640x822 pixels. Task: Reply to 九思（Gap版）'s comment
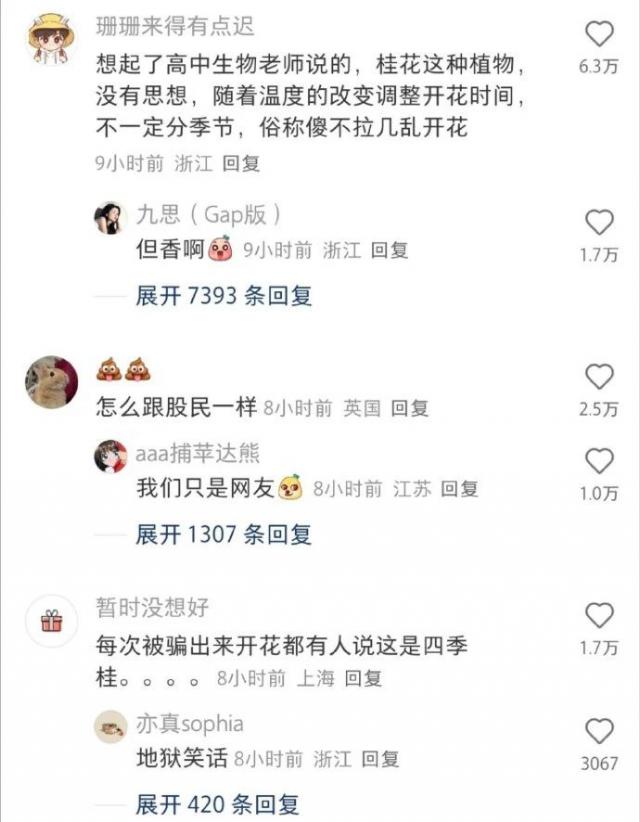[390, 251]
